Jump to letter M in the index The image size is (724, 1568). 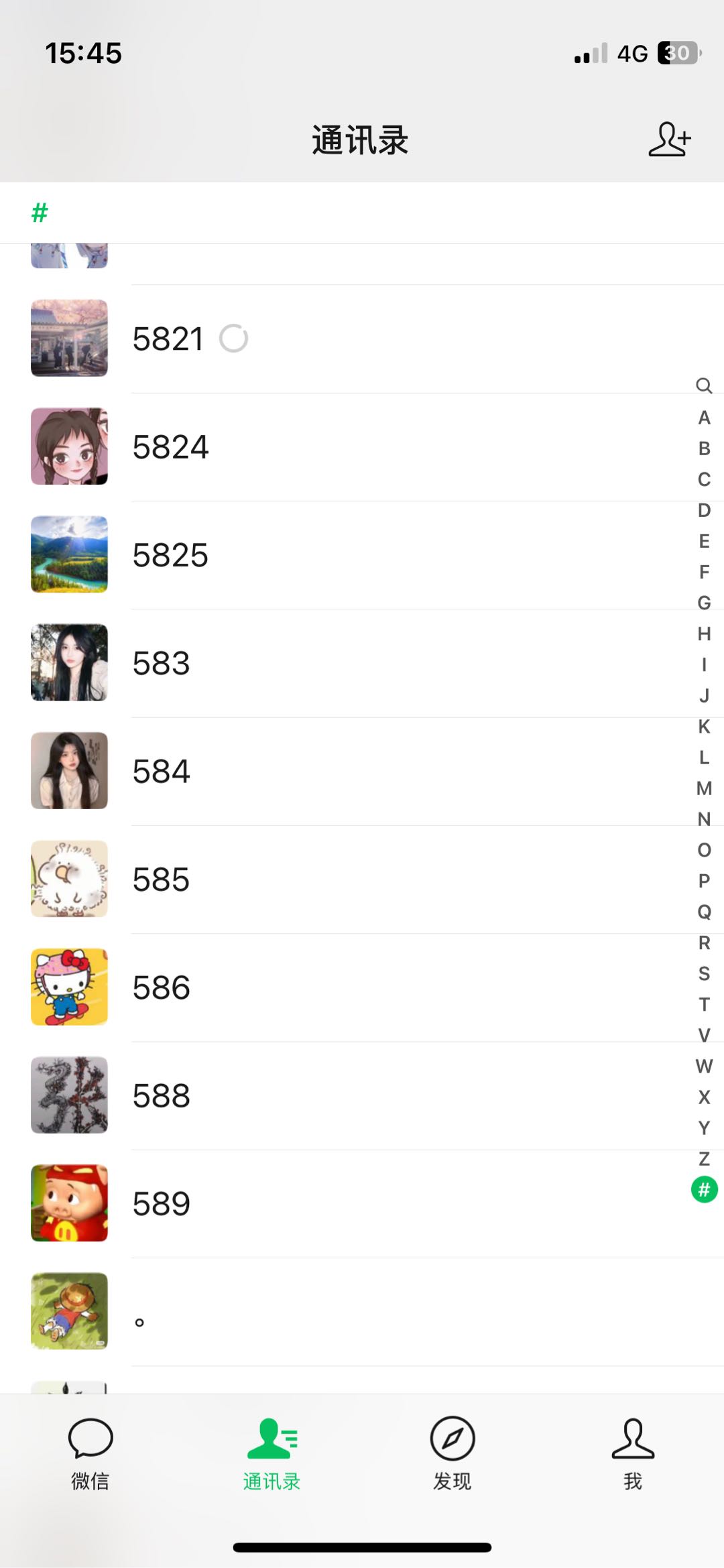click(x=704, y=788)
